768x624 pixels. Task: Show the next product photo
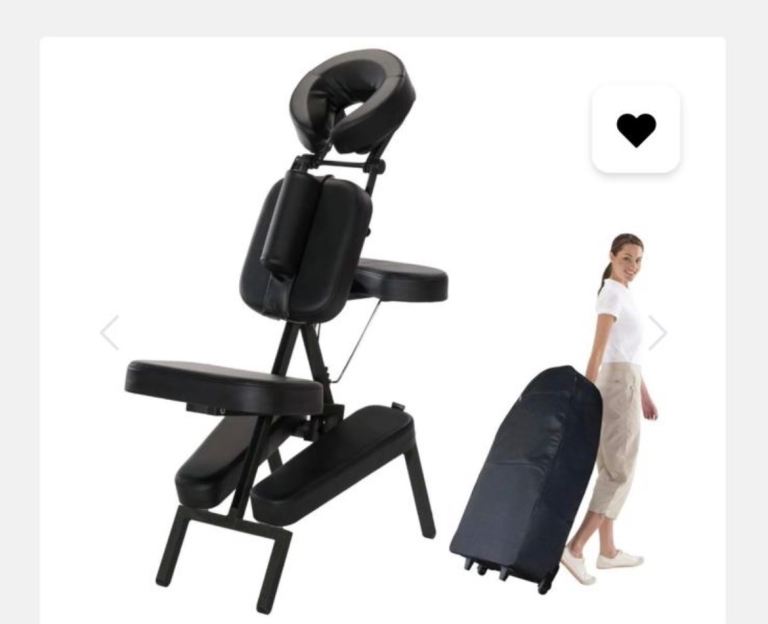coord(657,333)
